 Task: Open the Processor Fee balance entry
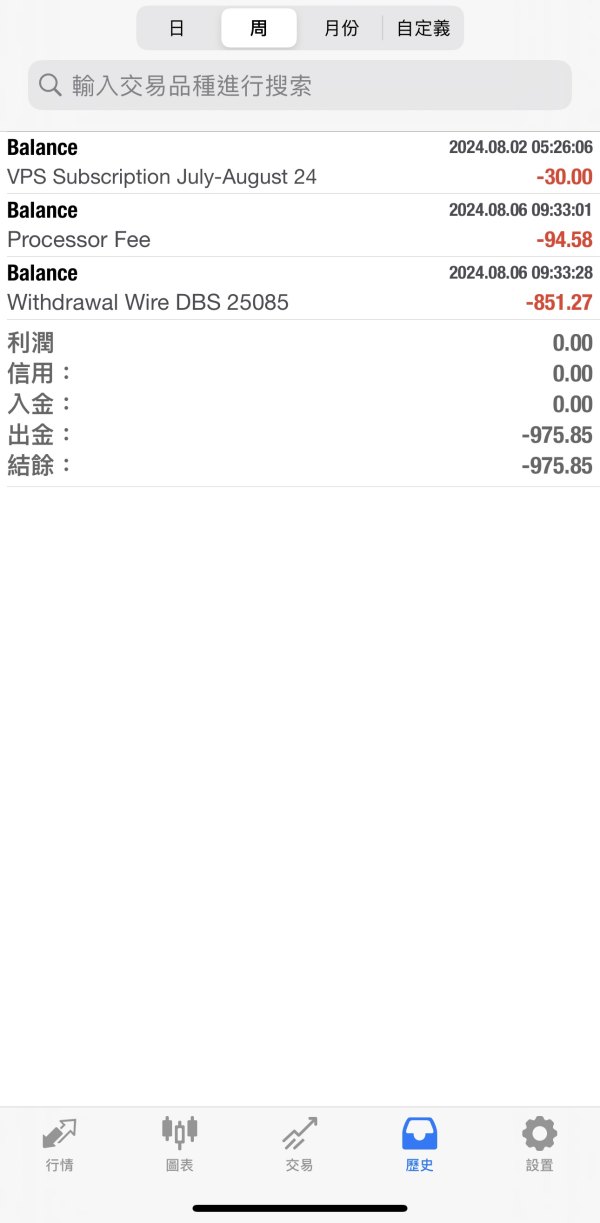click(300, 226)
